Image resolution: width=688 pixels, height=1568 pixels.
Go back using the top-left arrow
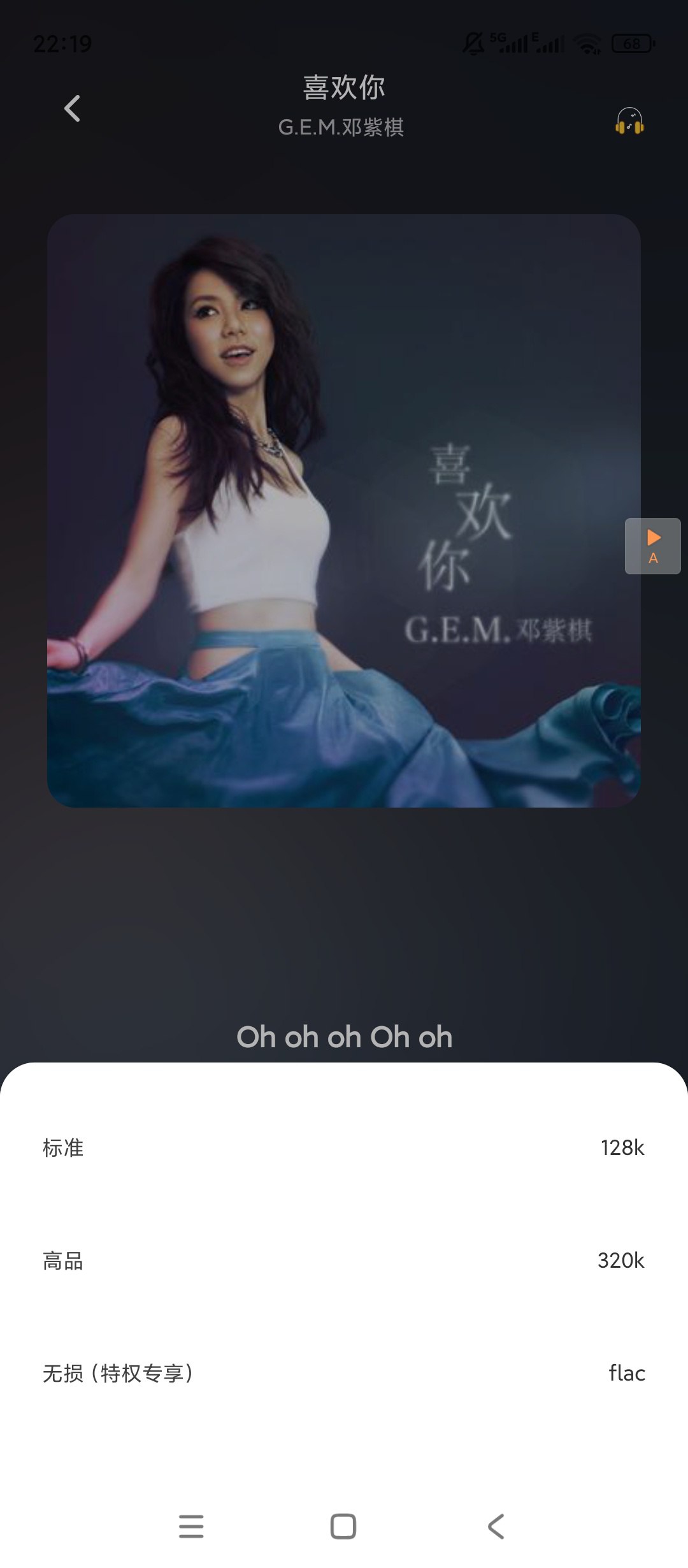point(73,108)
